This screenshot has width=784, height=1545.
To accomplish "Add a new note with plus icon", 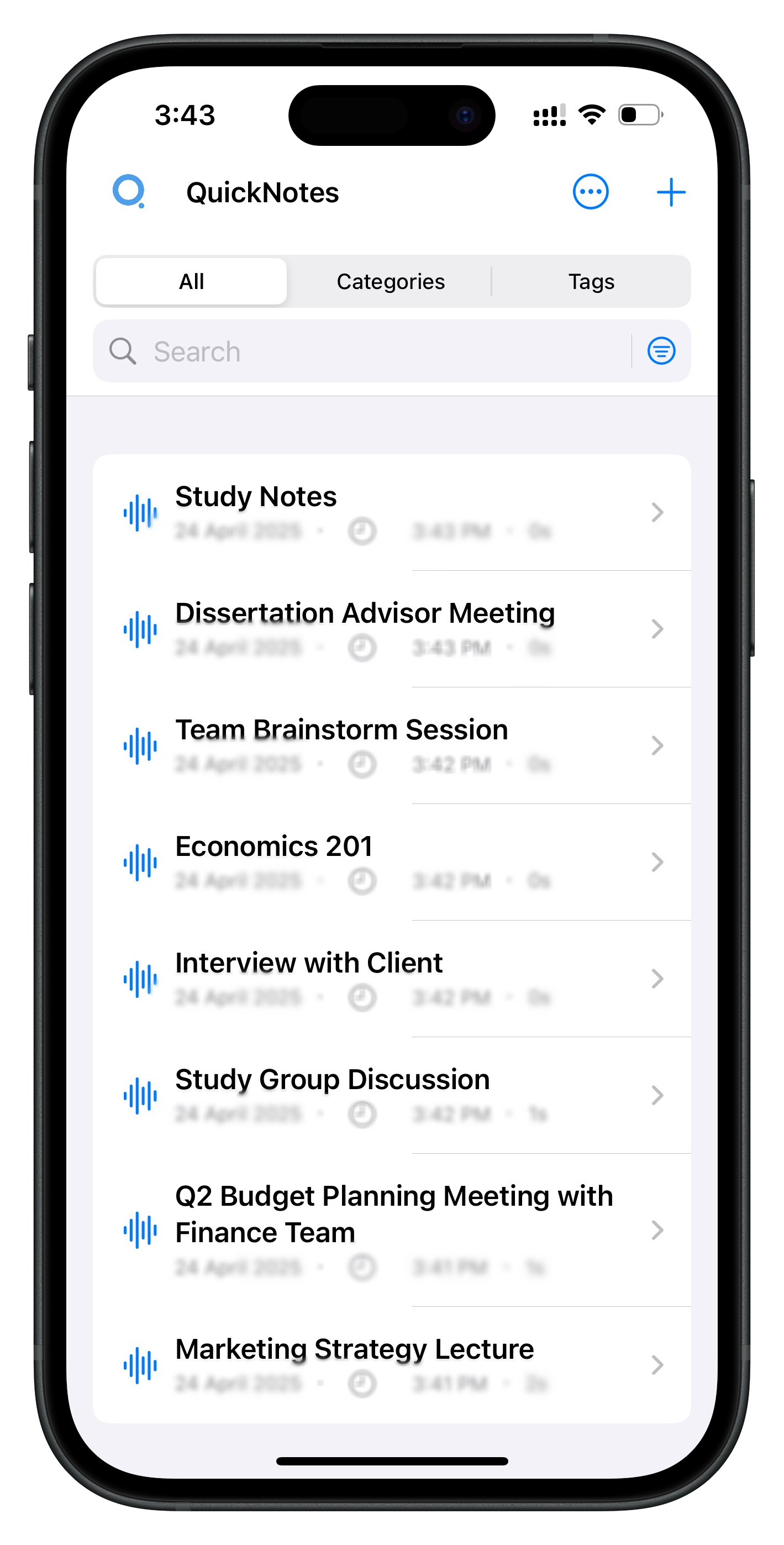I will pyautogui.click(x=671, y=192).
